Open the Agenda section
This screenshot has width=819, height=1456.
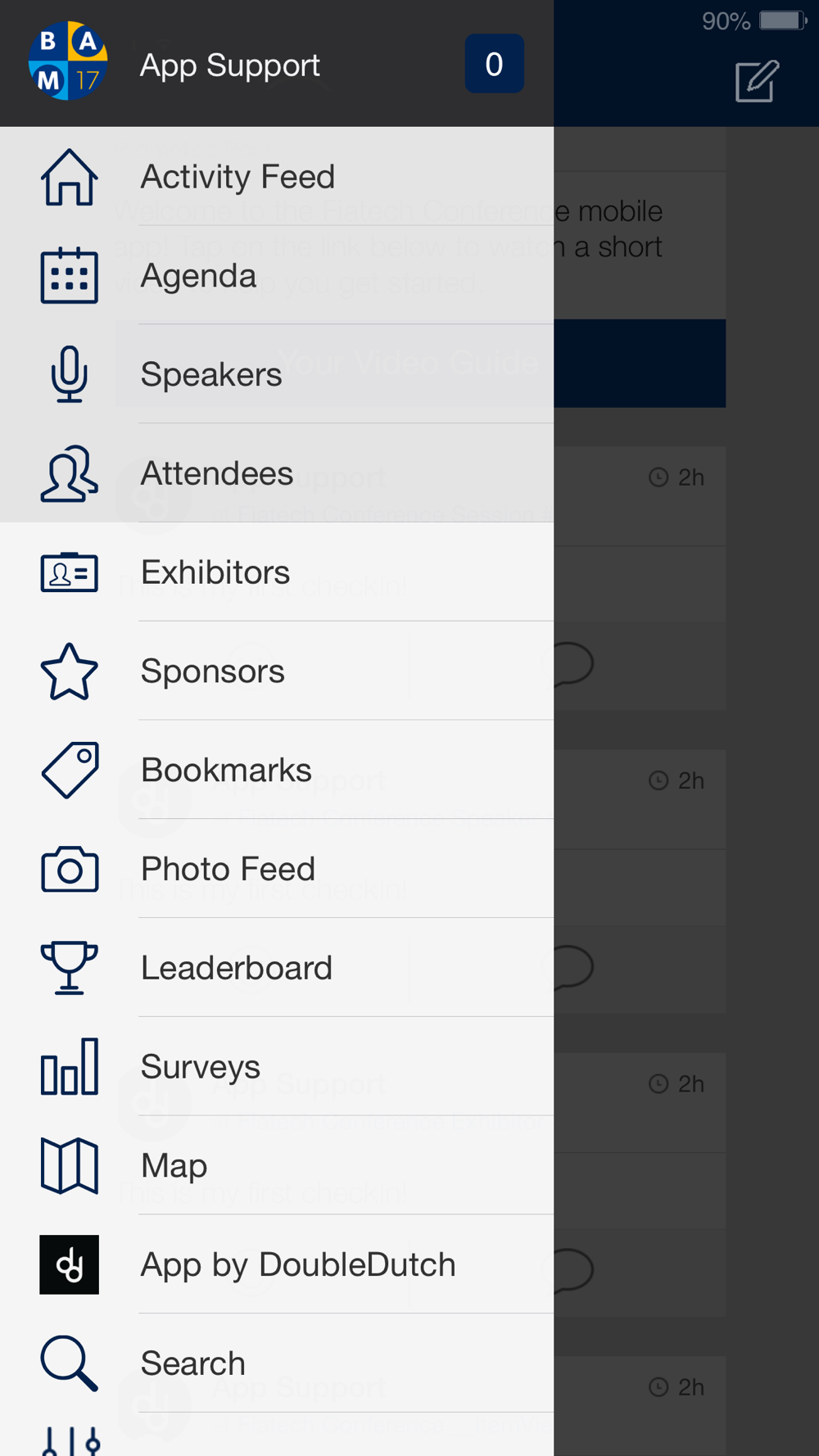pos(277,275)
